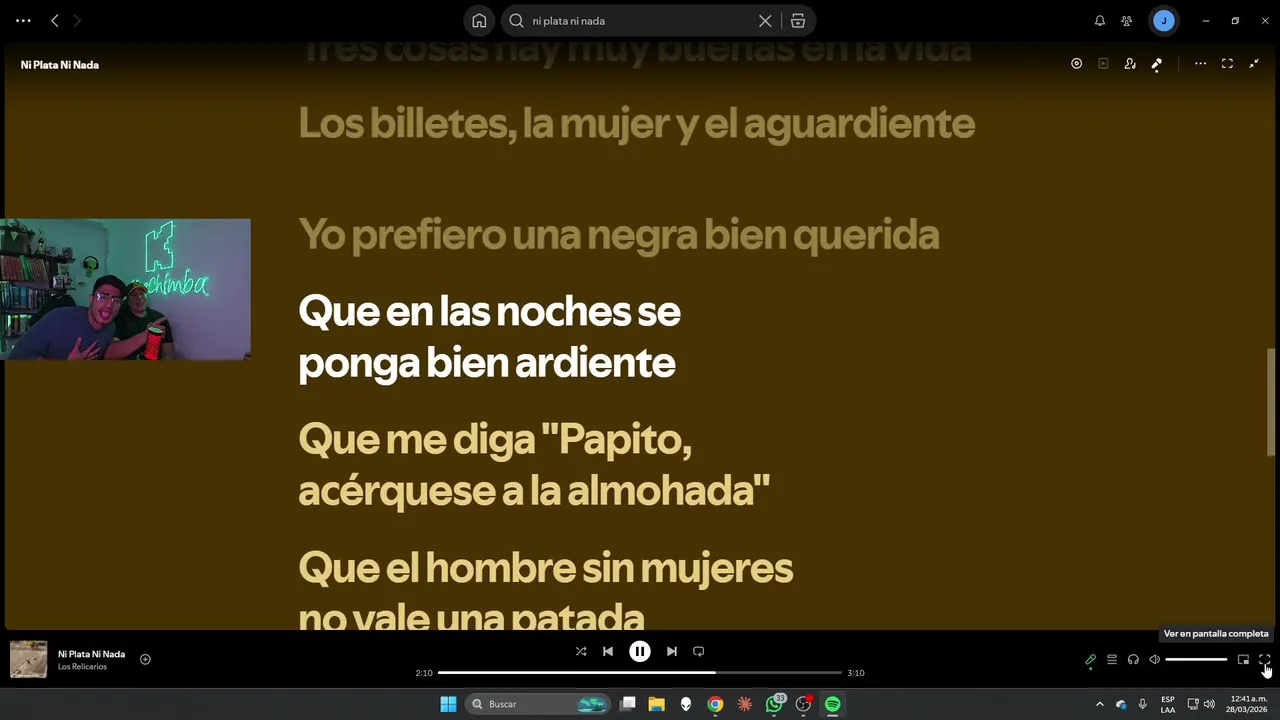Image resolution: width=1280 pixels, height=720 pixels.
Task: Go back to the previous page
Action: click(55, 21)
